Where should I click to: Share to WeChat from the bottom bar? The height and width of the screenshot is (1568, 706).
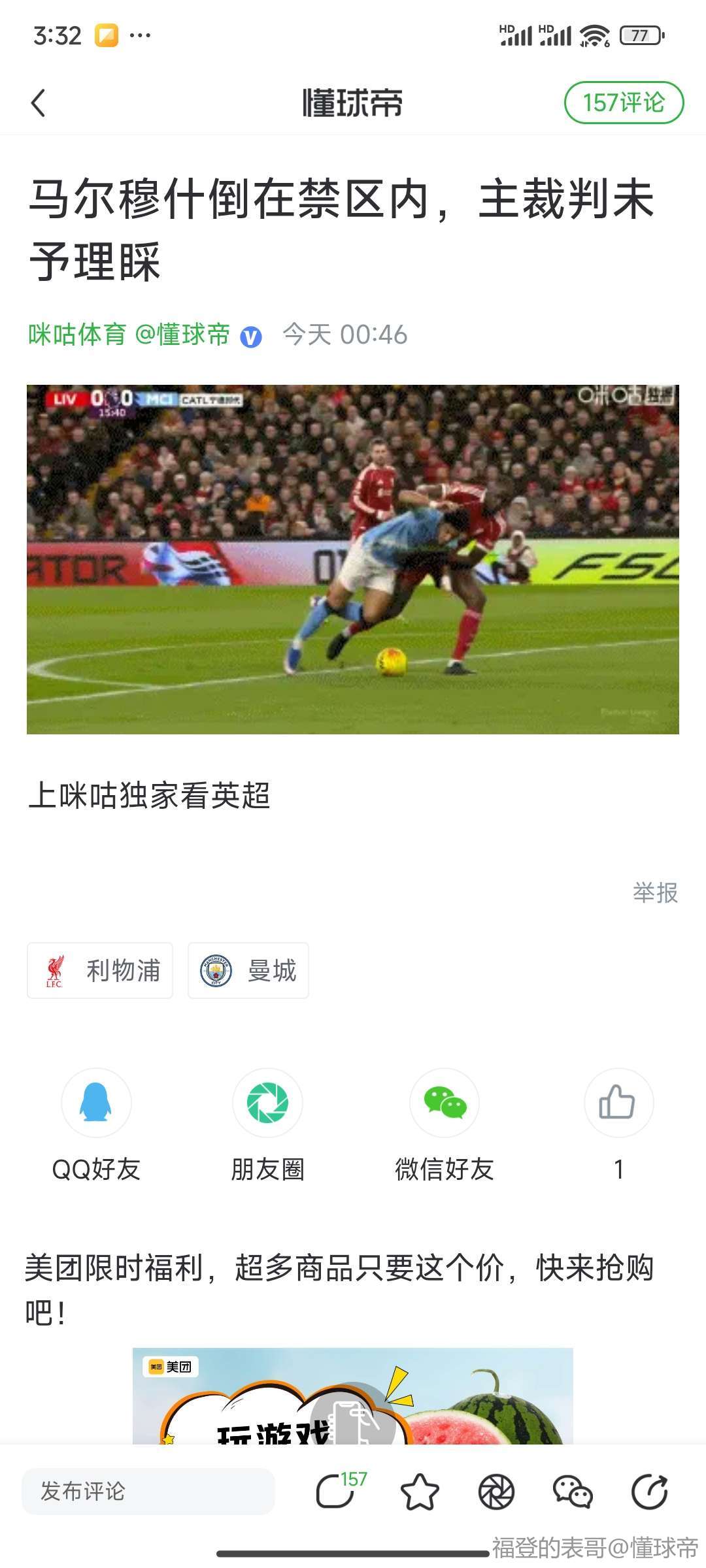573,1492
